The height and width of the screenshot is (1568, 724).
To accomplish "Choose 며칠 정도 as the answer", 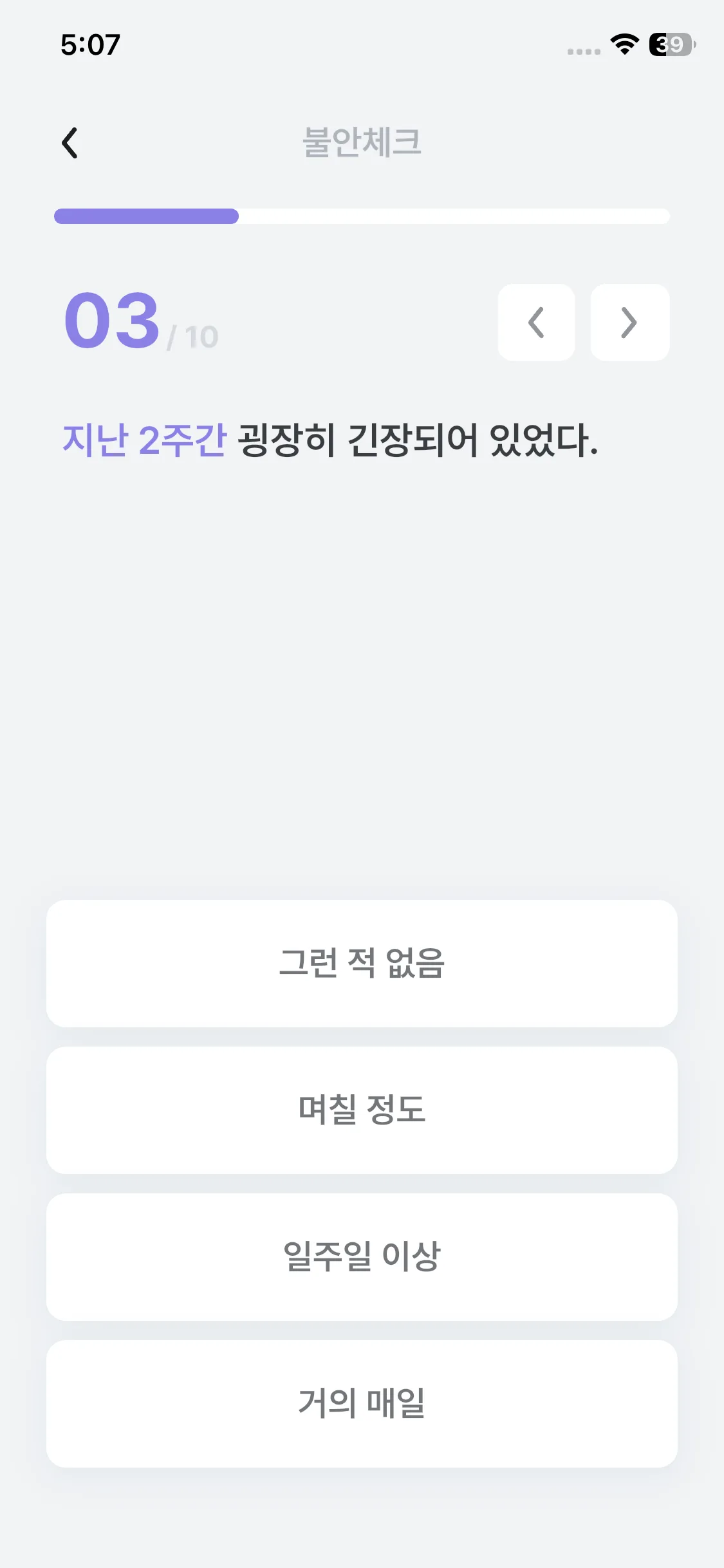I will (362, 1110).
